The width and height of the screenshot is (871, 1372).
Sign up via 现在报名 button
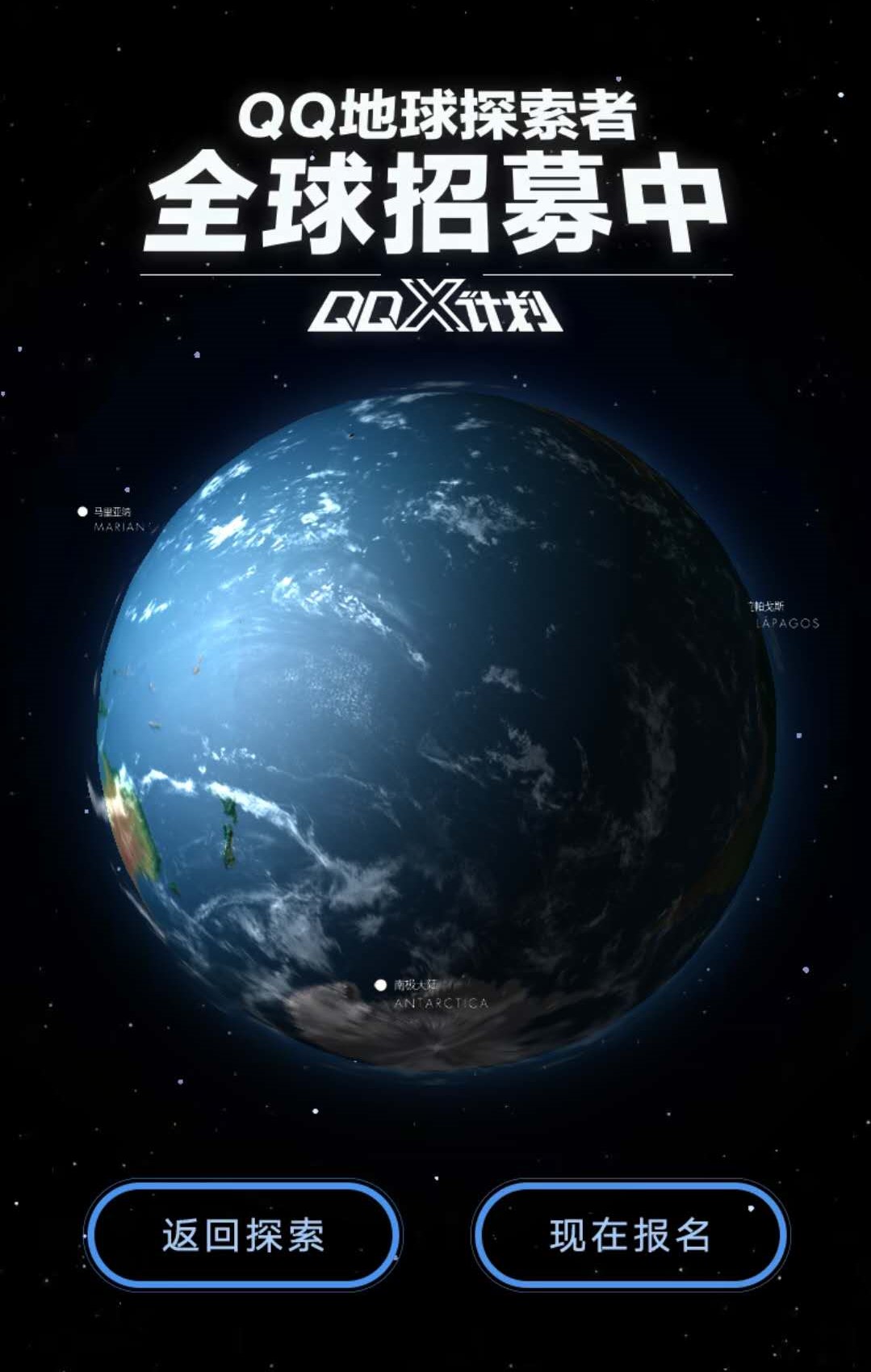point(630,1235)
